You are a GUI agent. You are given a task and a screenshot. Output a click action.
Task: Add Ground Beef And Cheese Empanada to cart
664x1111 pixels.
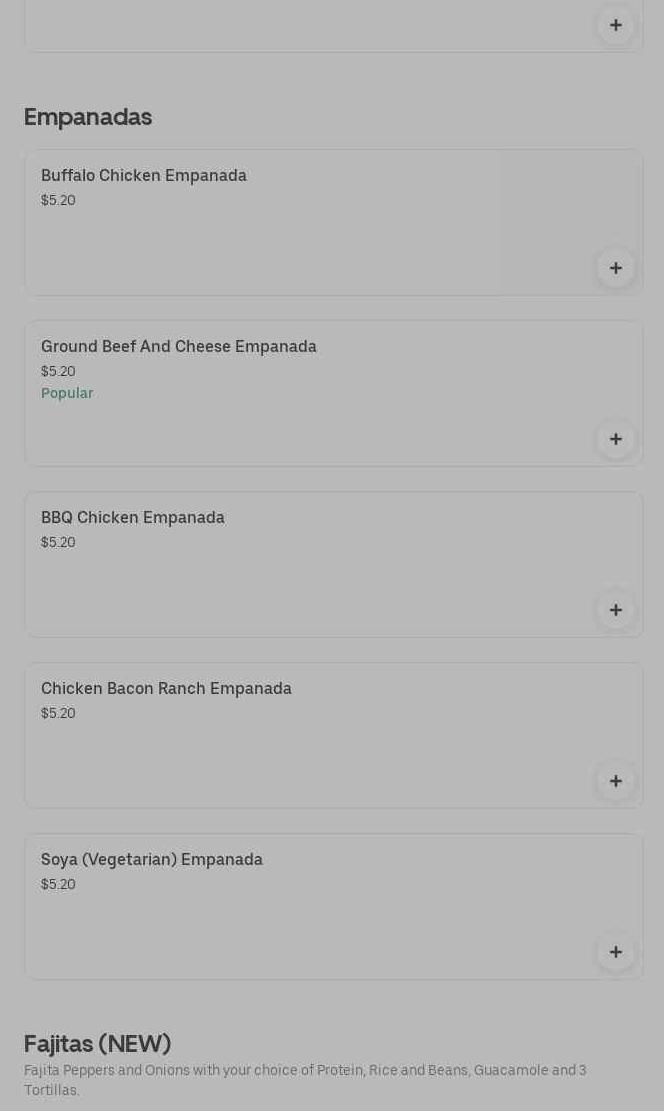(615, 439)
